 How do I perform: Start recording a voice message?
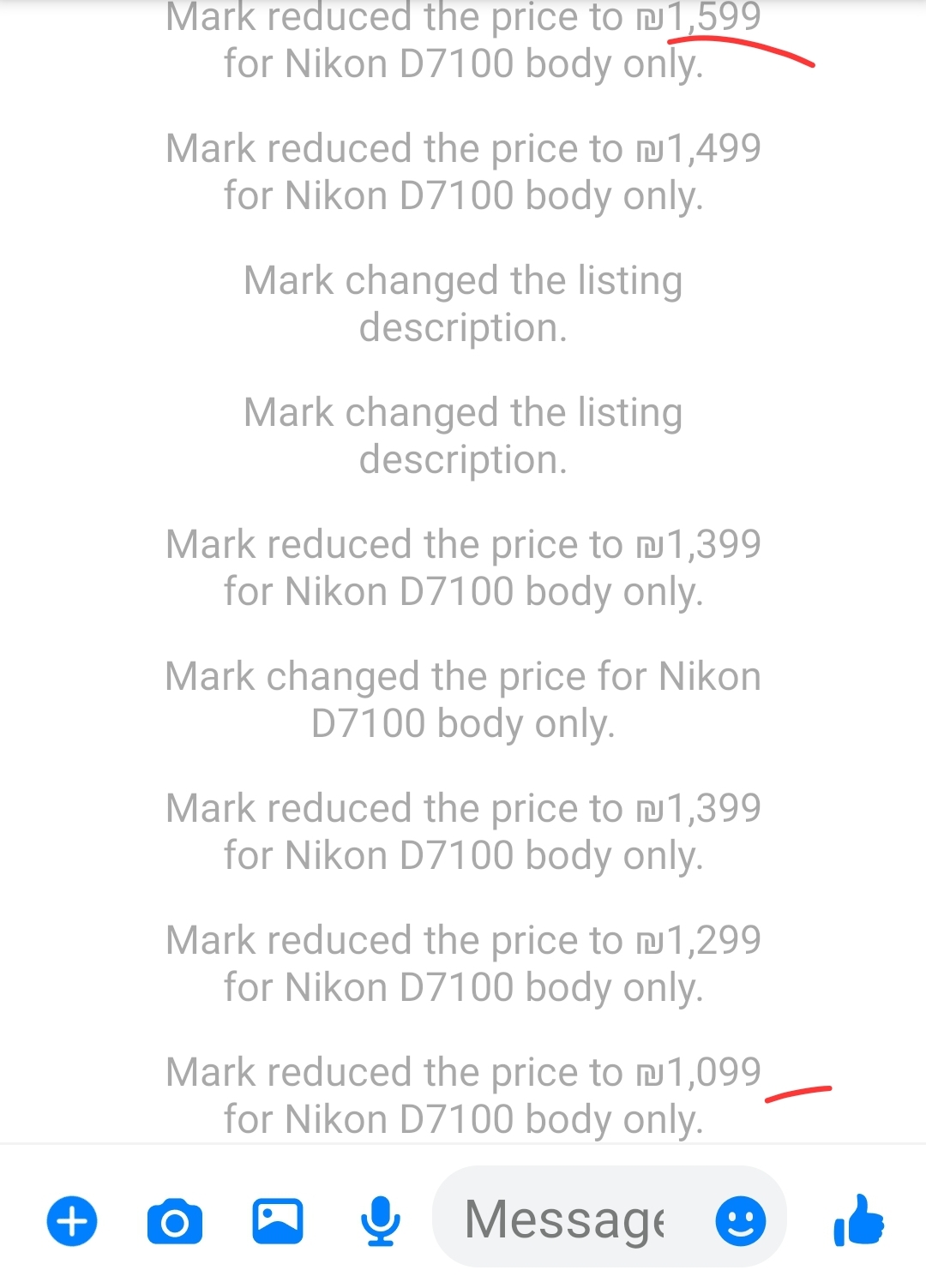[x=380, y=1220]
